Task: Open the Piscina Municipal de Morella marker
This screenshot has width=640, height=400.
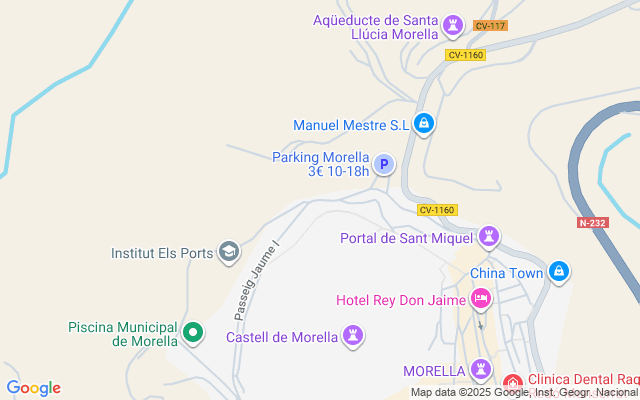Action: coord(194,333)
